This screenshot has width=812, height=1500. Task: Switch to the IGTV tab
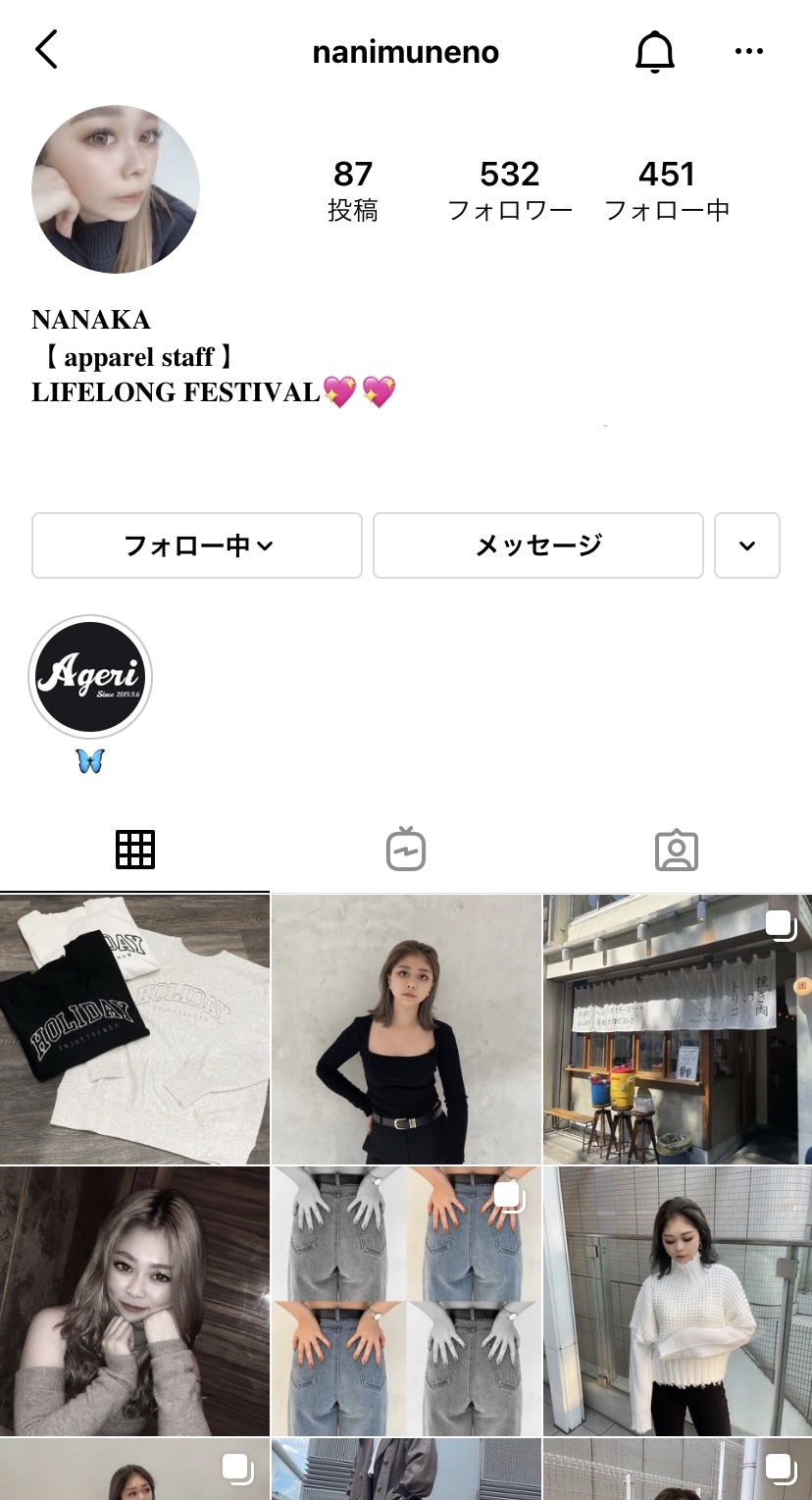click(x=406, y=850)
